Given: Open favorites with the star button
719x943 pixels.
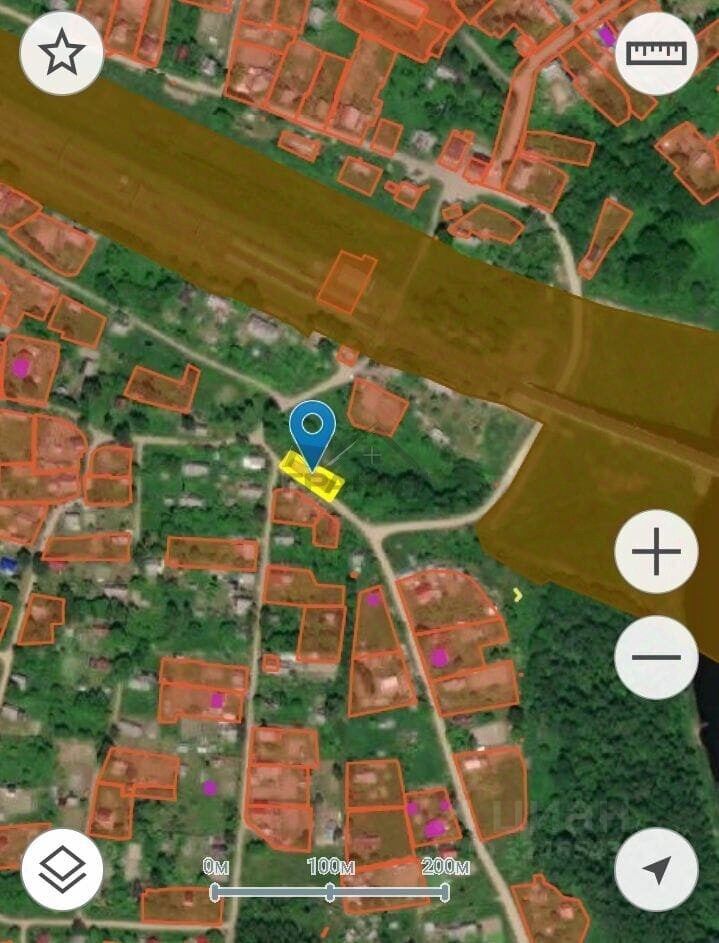Looking at the screenshot, I should click(x=62, y=53).
